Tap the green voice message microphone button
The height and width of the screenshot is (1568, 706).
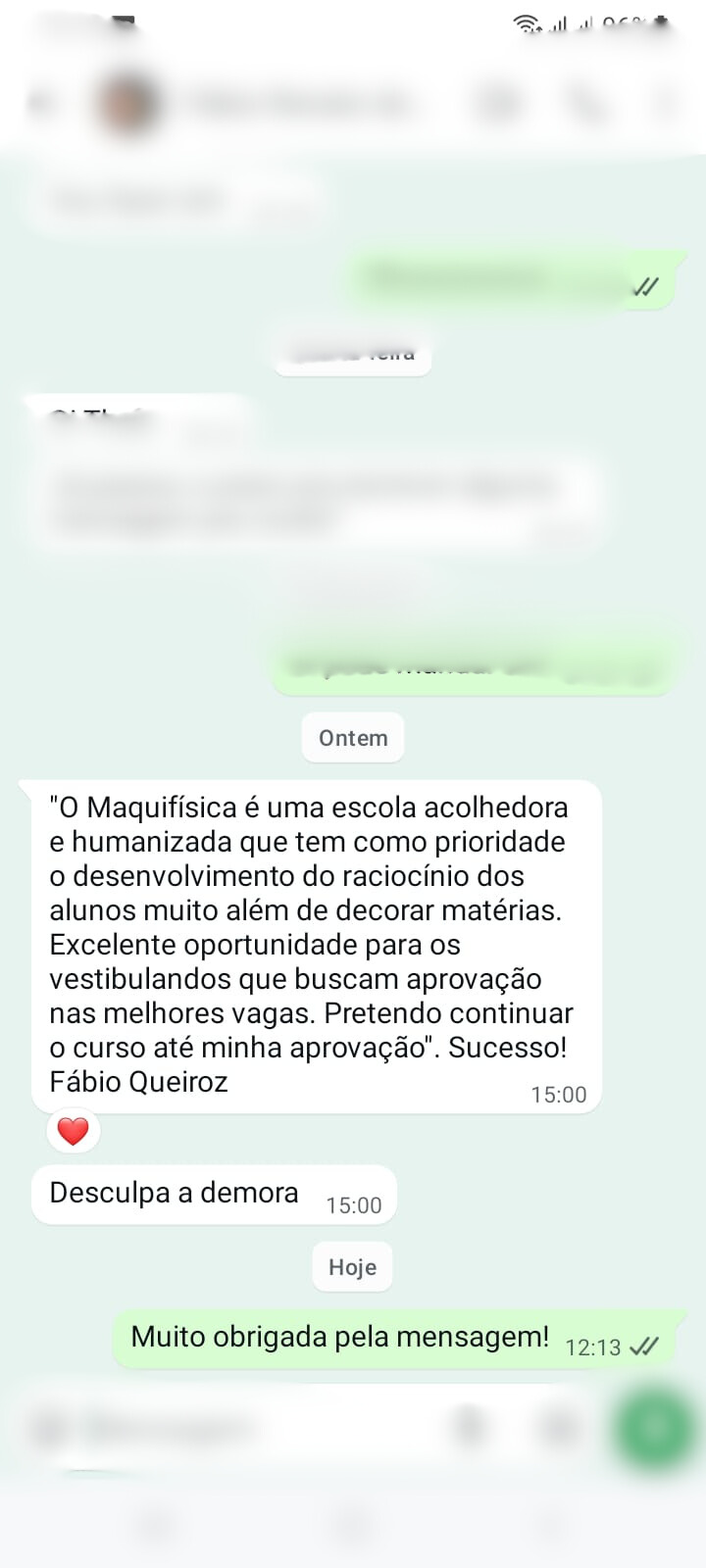tap(655, 1426)
